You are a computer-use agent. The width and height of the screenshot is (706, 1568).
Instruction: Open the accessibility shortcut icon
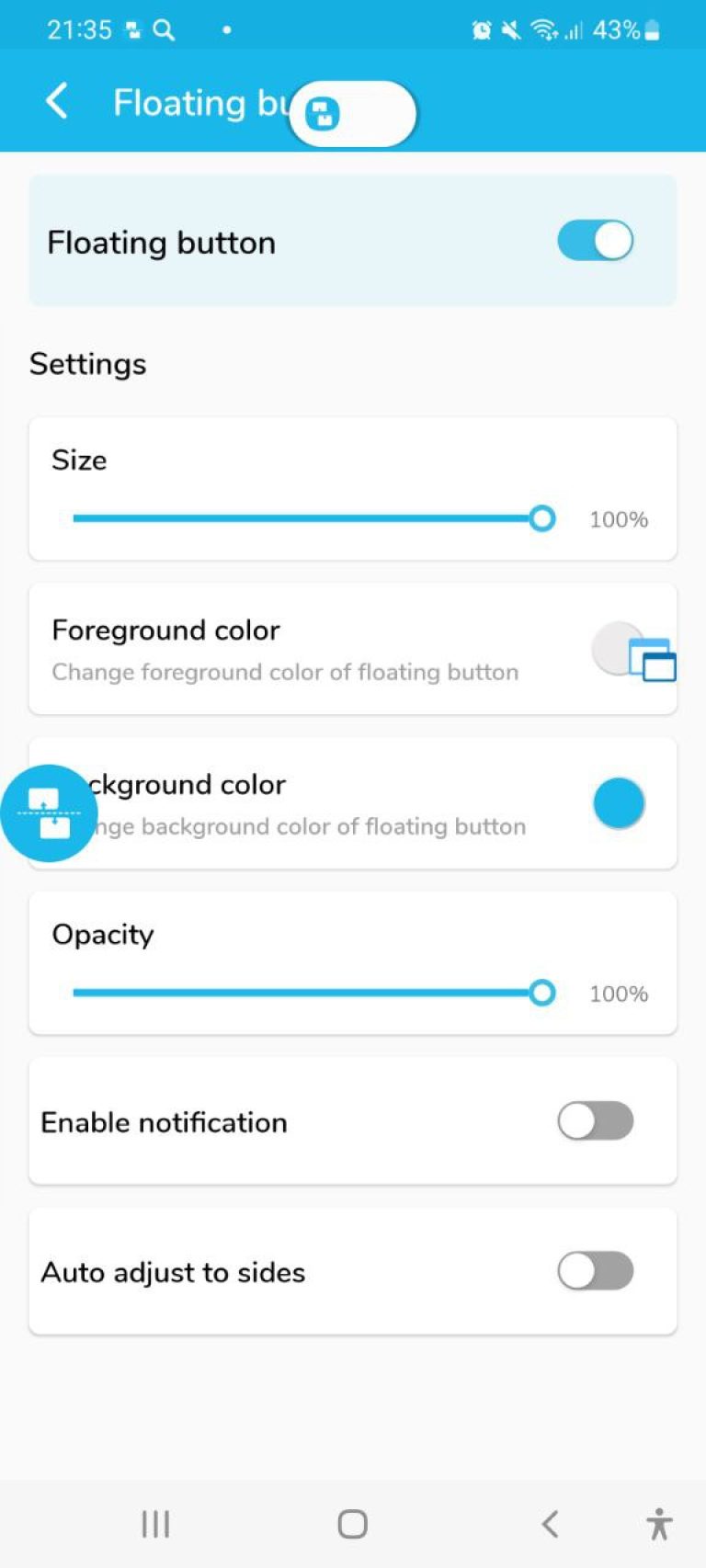(658, 1524)
